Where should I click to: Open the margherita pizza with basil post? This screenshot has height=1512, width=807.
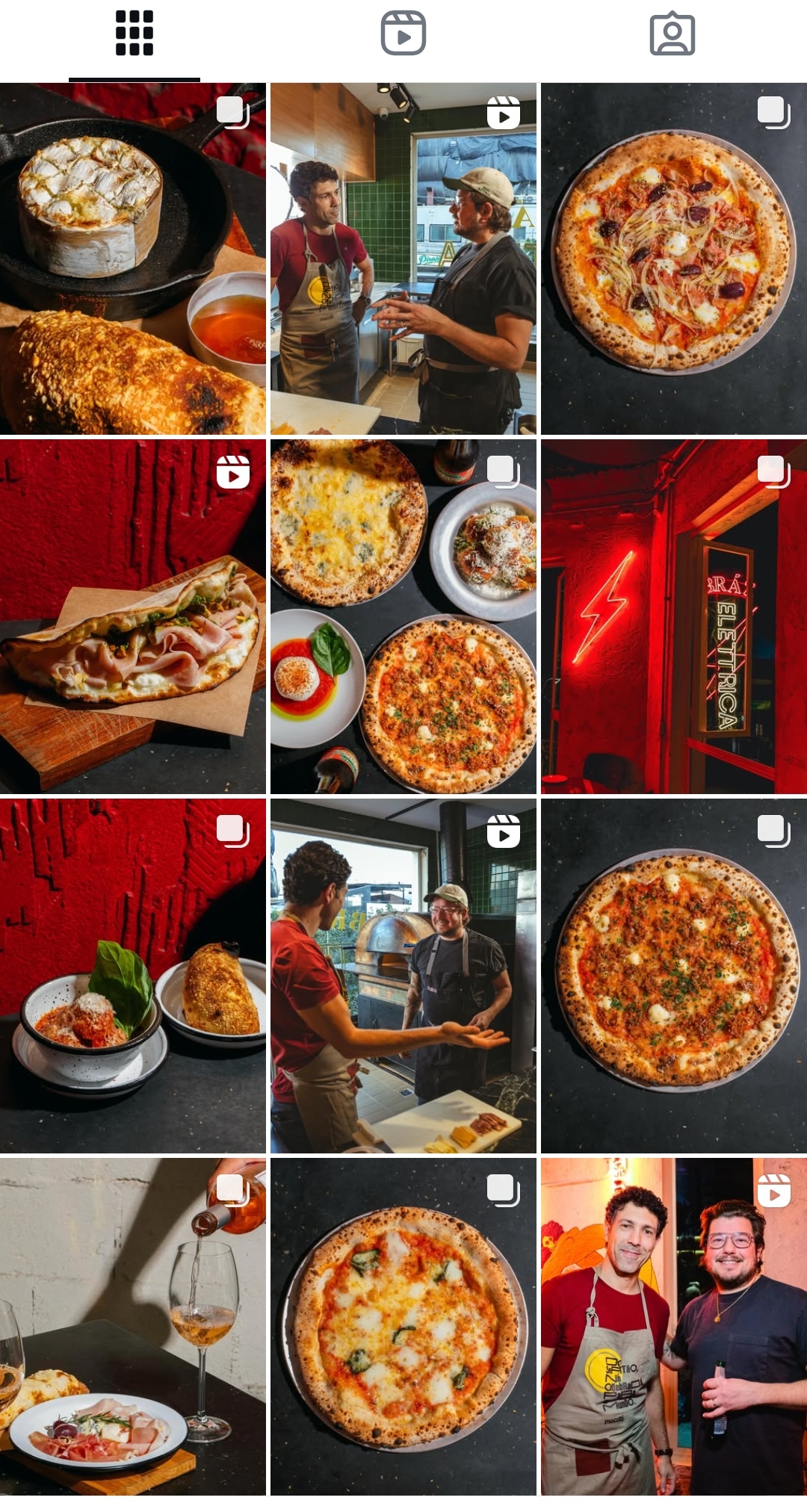[x=403, y=1327]
